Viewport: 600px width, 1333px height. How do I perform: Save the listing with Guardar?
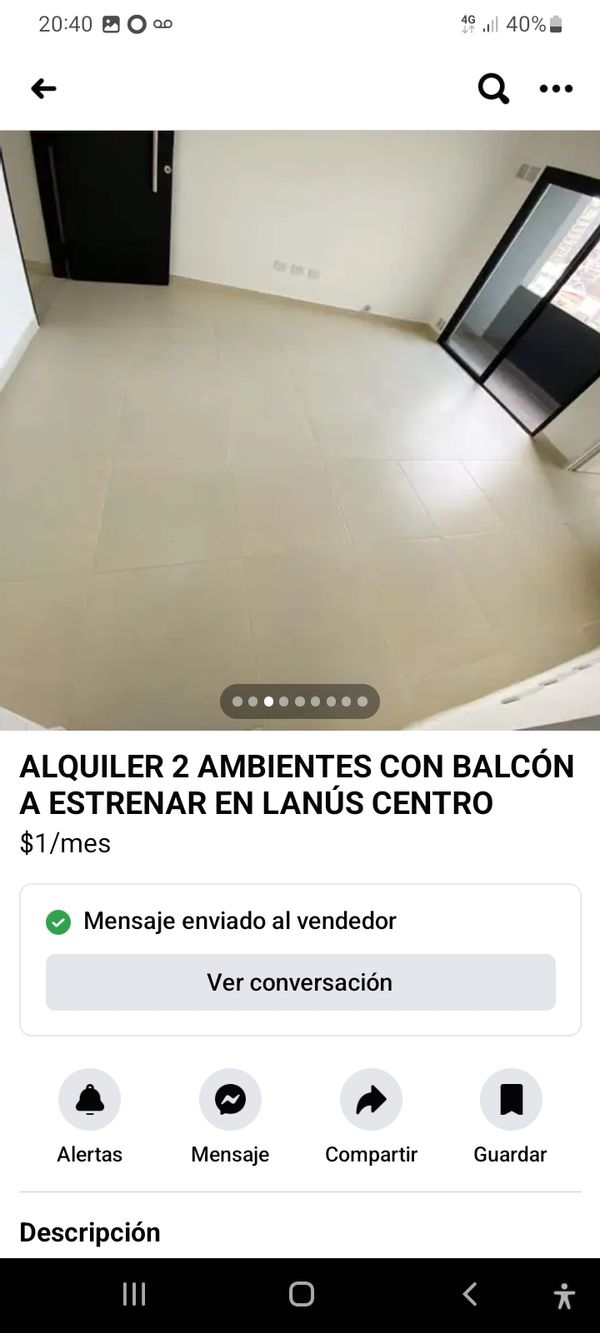(x=511, y=1100)
